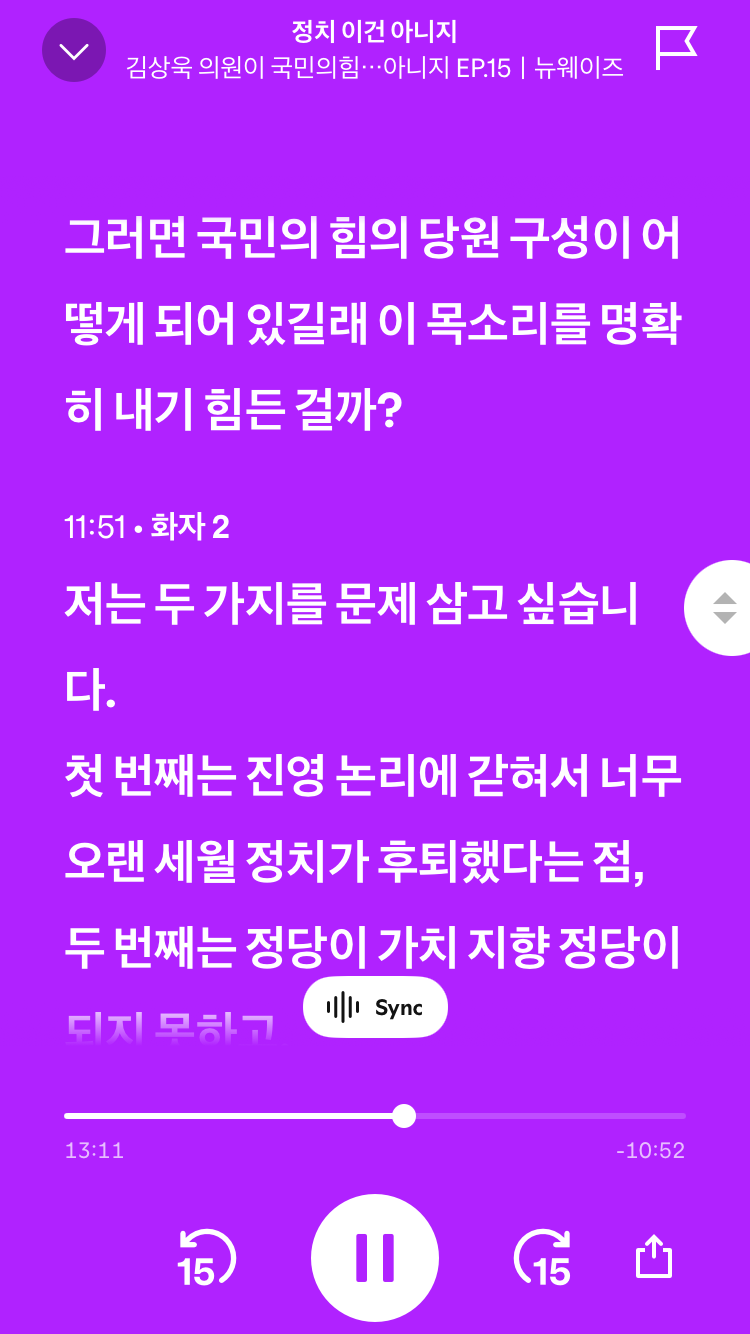Report the transcript using the flag icon
The height and width of the screenshot is (1334, 750).
(675, 48)
